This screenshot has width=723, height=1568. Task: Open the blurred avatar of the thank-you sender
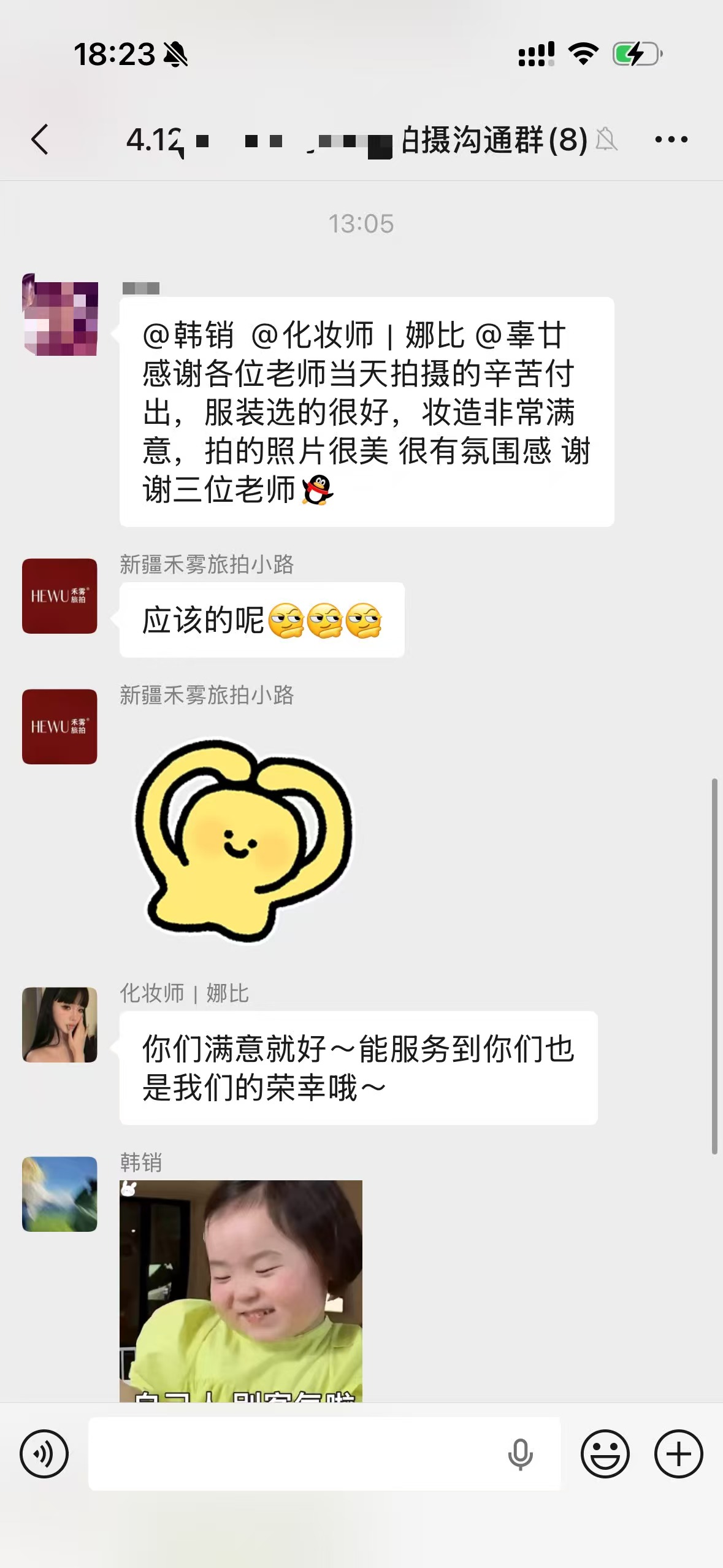[60, 315]
